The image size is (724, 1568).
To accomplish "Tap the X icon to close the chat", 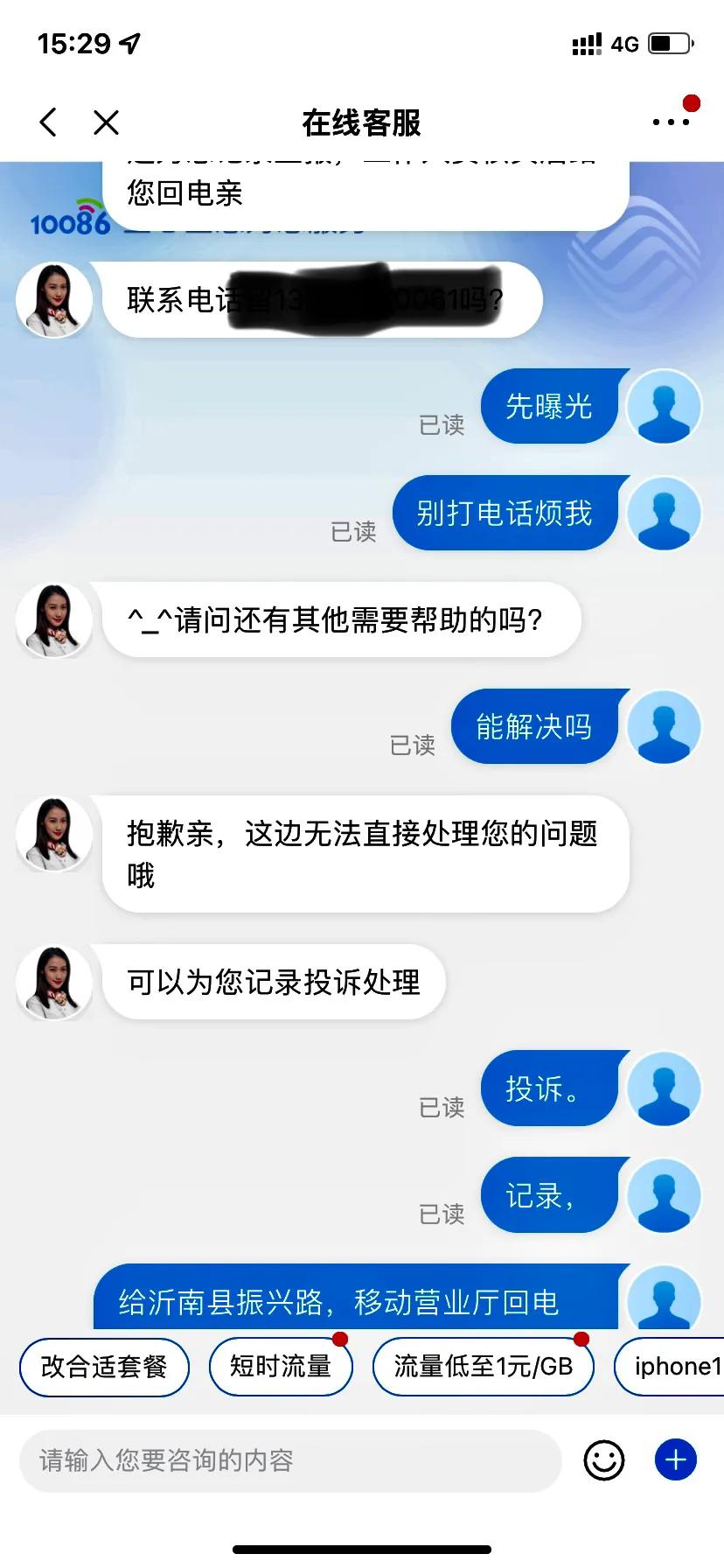I will pyautogui.click(x=106, y=122).
